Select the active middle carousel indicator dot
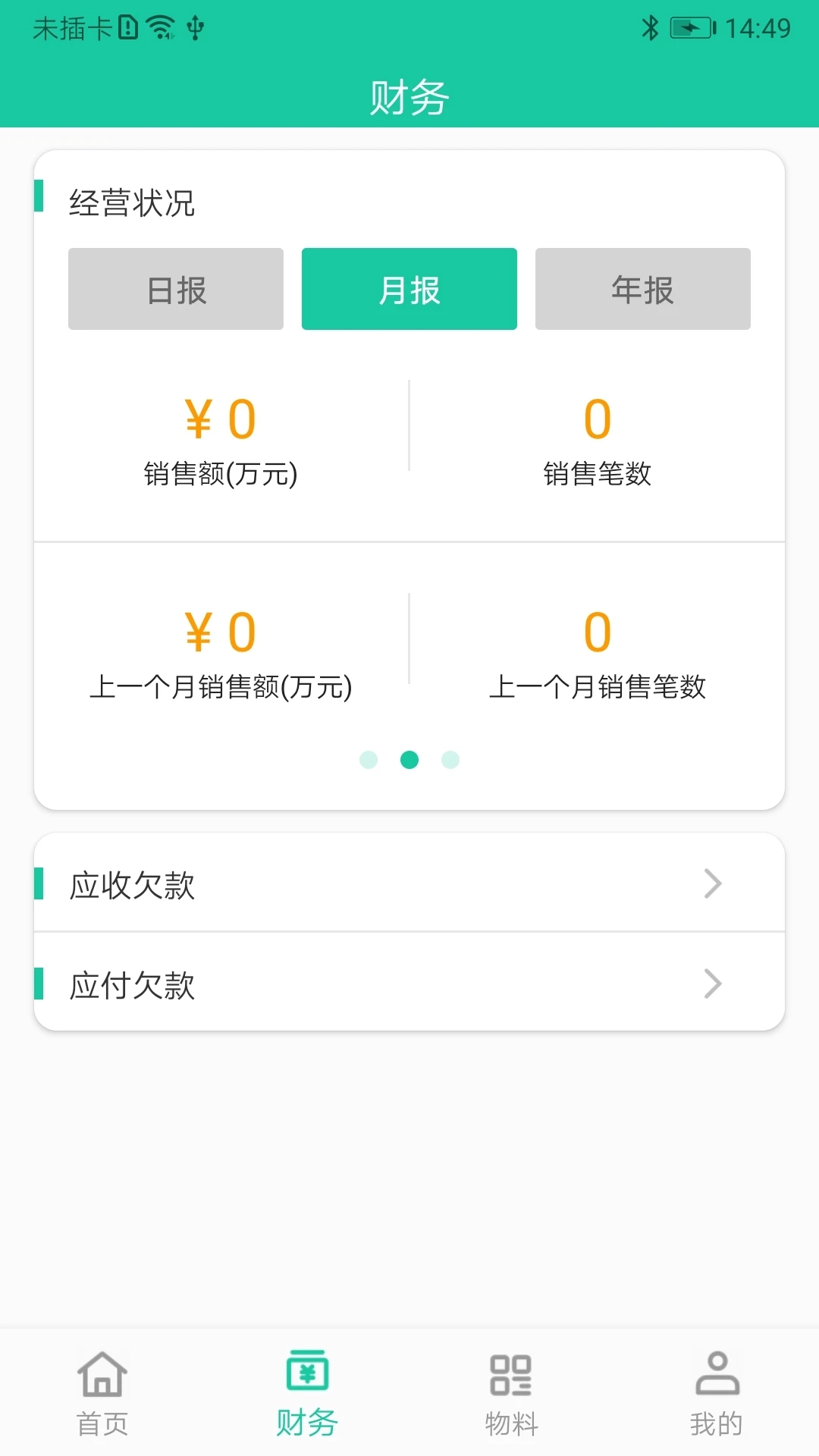This screenshot has height=1456, width=819. point(409,760)
